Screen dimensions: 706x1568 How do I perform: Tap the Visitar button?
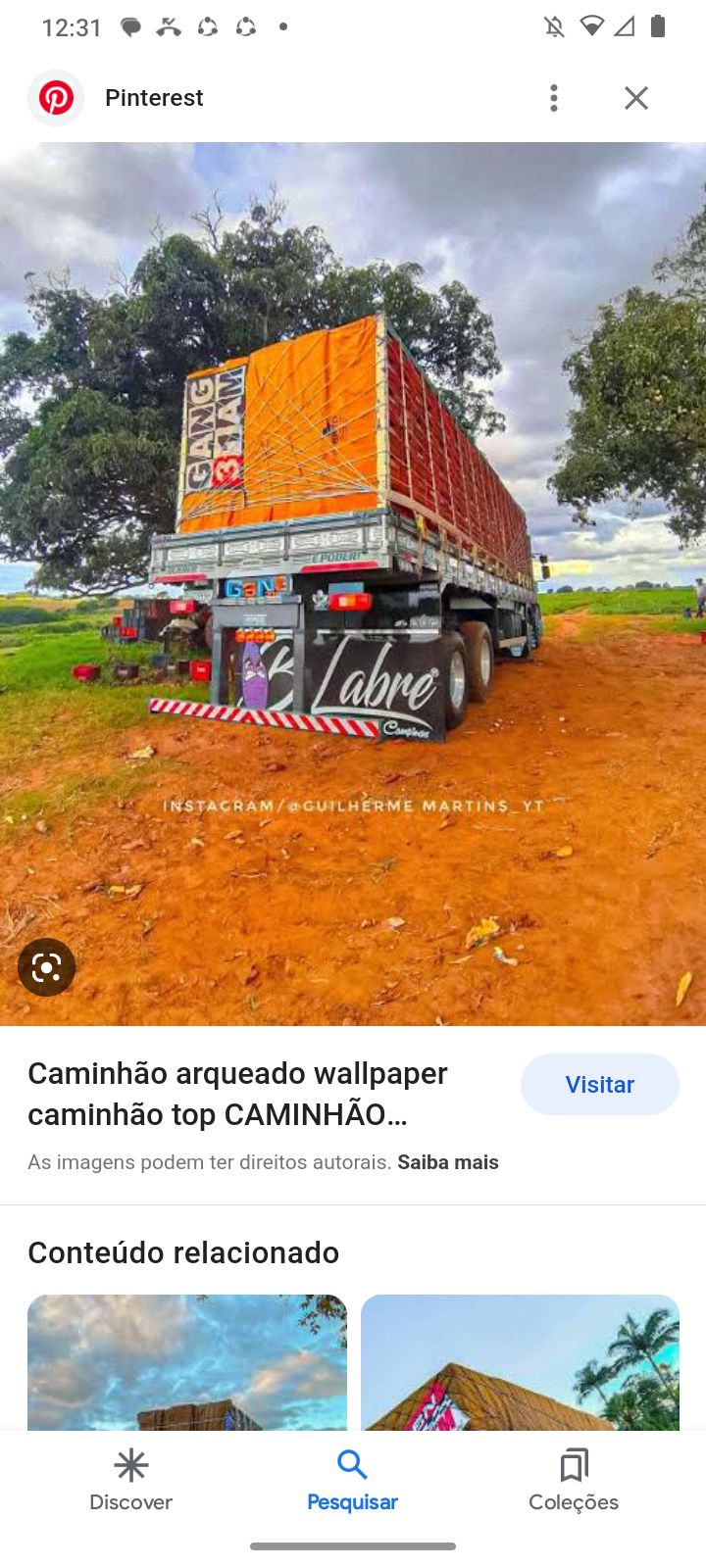tap(599, 1084)
